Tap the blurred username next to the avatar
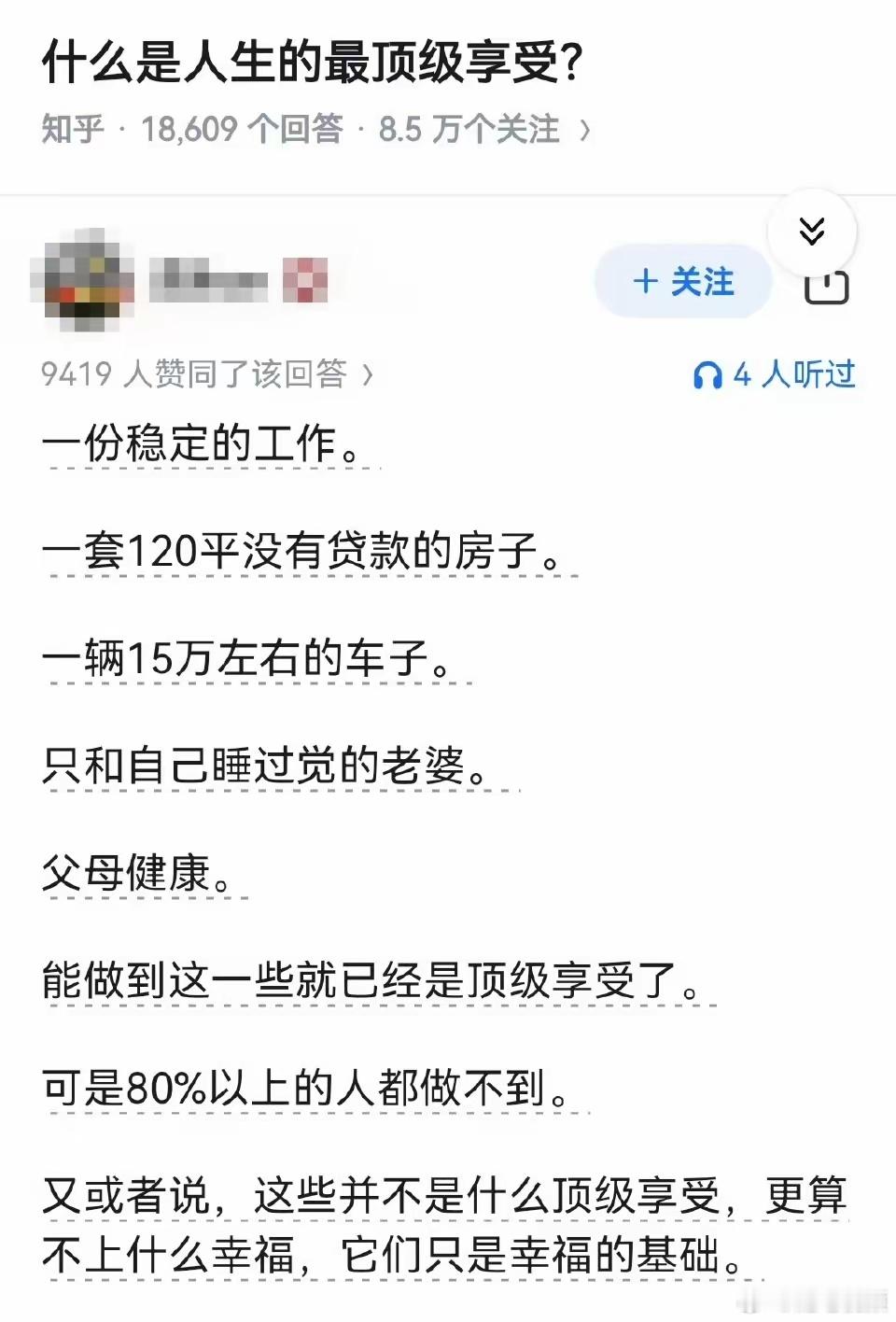Viewport: 896px width, 1322px height. tap(210, 278)
